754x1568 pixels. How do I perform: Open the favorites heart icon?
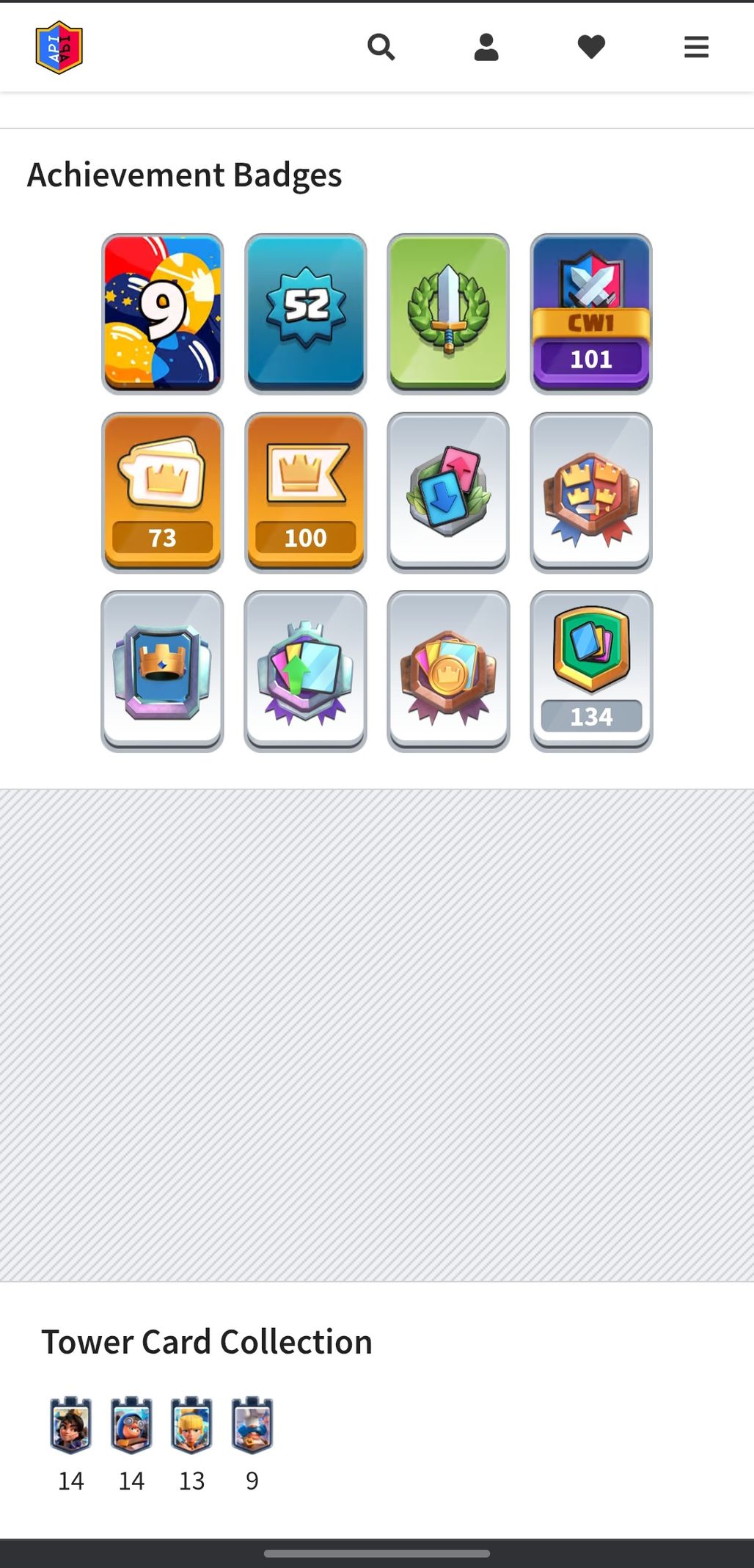(591, 48)
